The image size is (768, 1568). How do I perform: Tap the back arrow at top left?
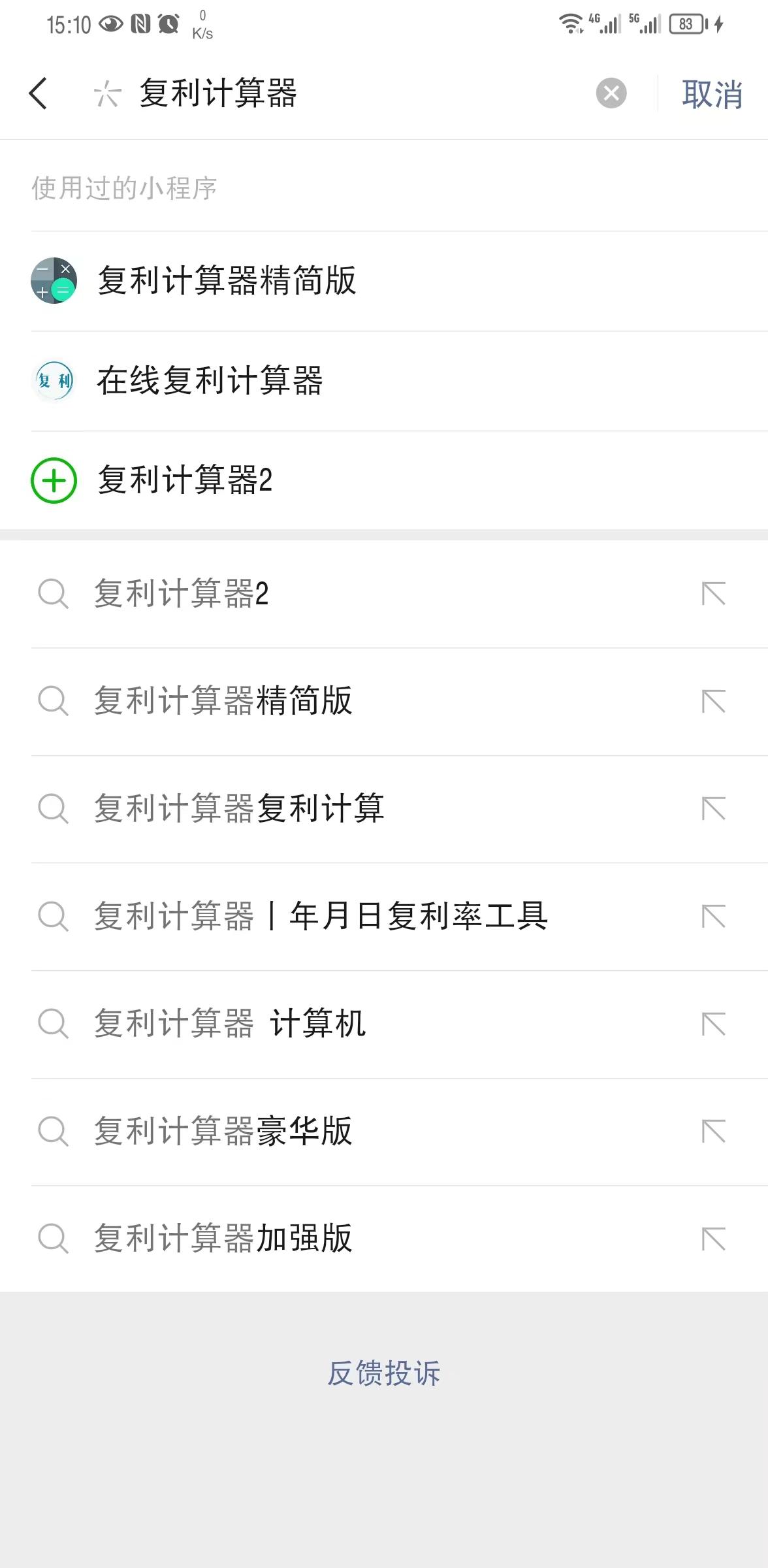[x=39, y=93]
